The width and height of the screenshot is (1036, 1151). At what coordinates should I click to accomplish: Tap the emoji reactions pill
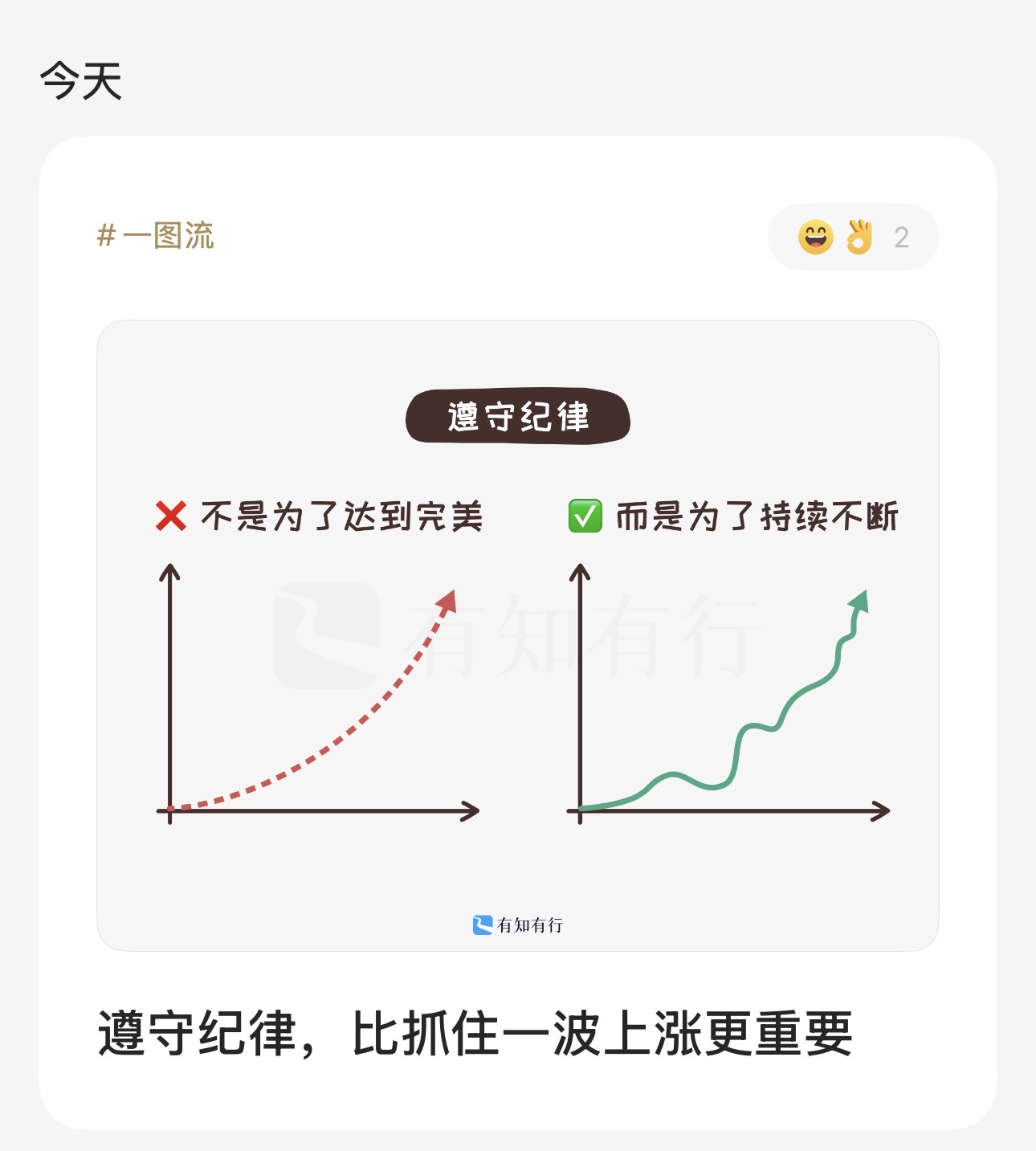coord(853,237)
